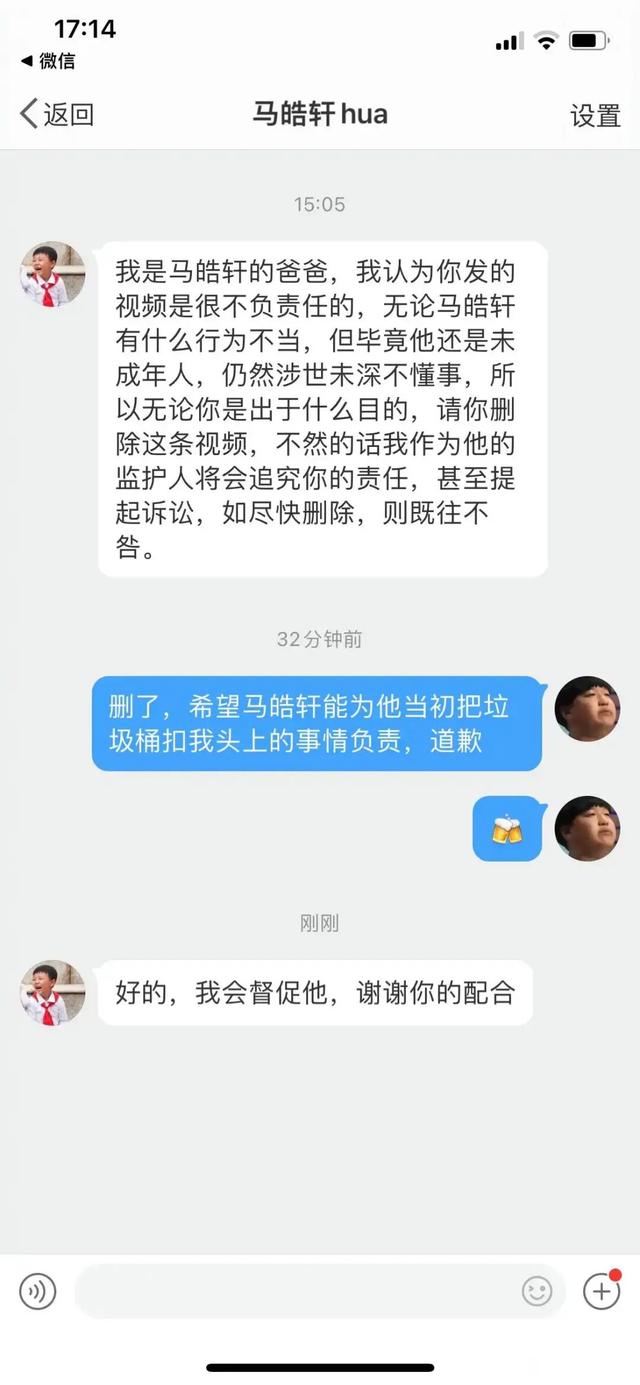Return to 微信 via the breadcrumb
Viewport: 640px width, 1385px height.
(48, 61)
